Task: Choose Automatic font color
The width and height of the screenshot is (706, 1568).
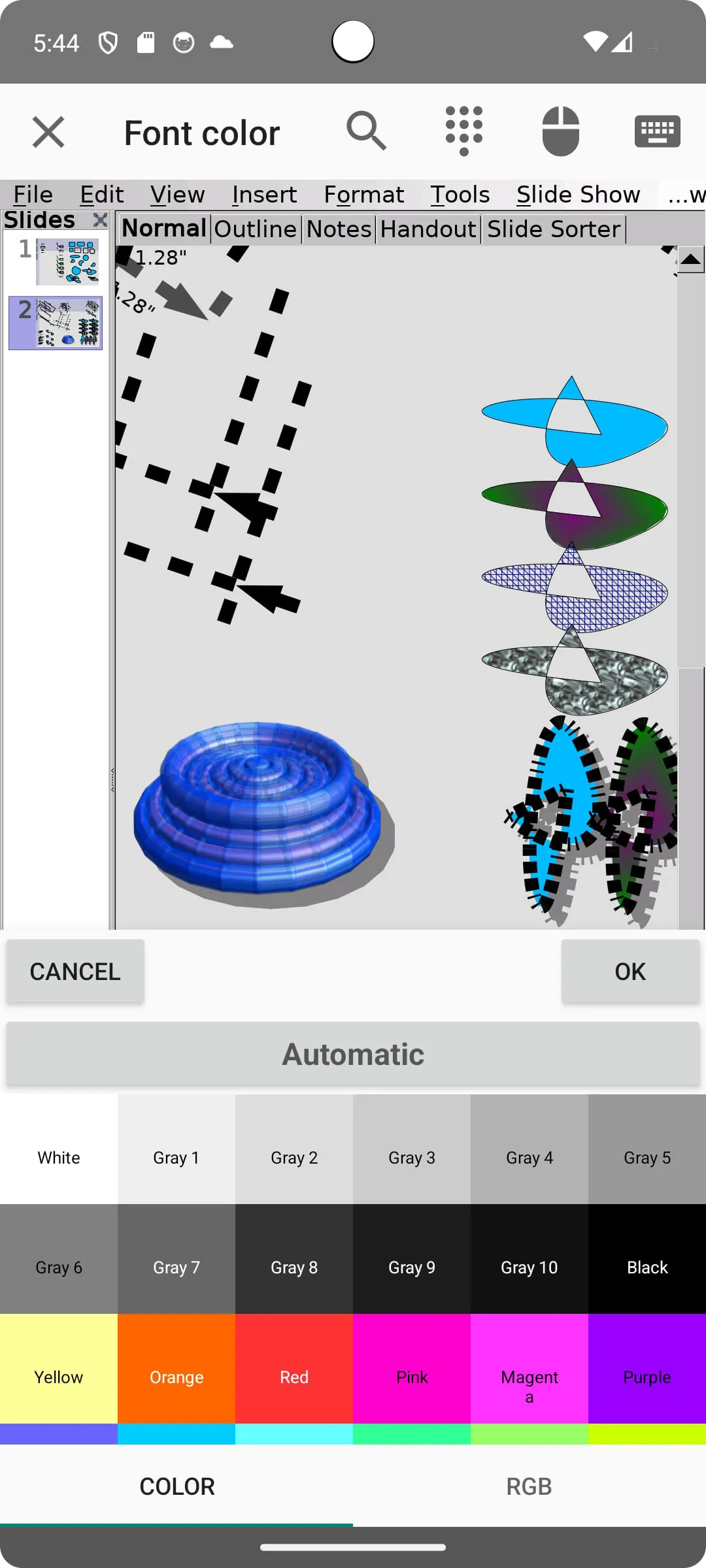Action: click(353, 1054)
